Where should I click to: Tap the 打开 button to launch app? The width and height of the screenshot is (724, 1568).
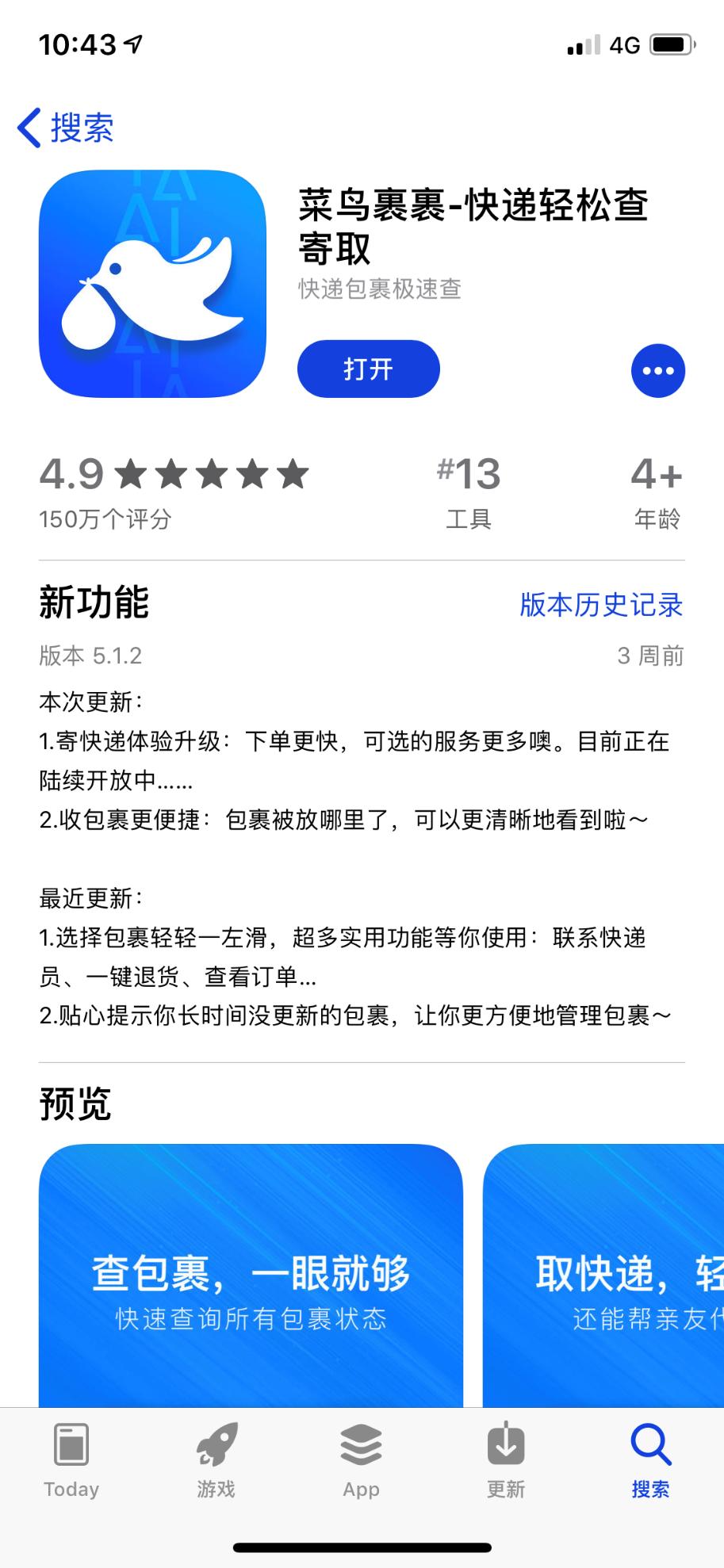click(368, 369)
